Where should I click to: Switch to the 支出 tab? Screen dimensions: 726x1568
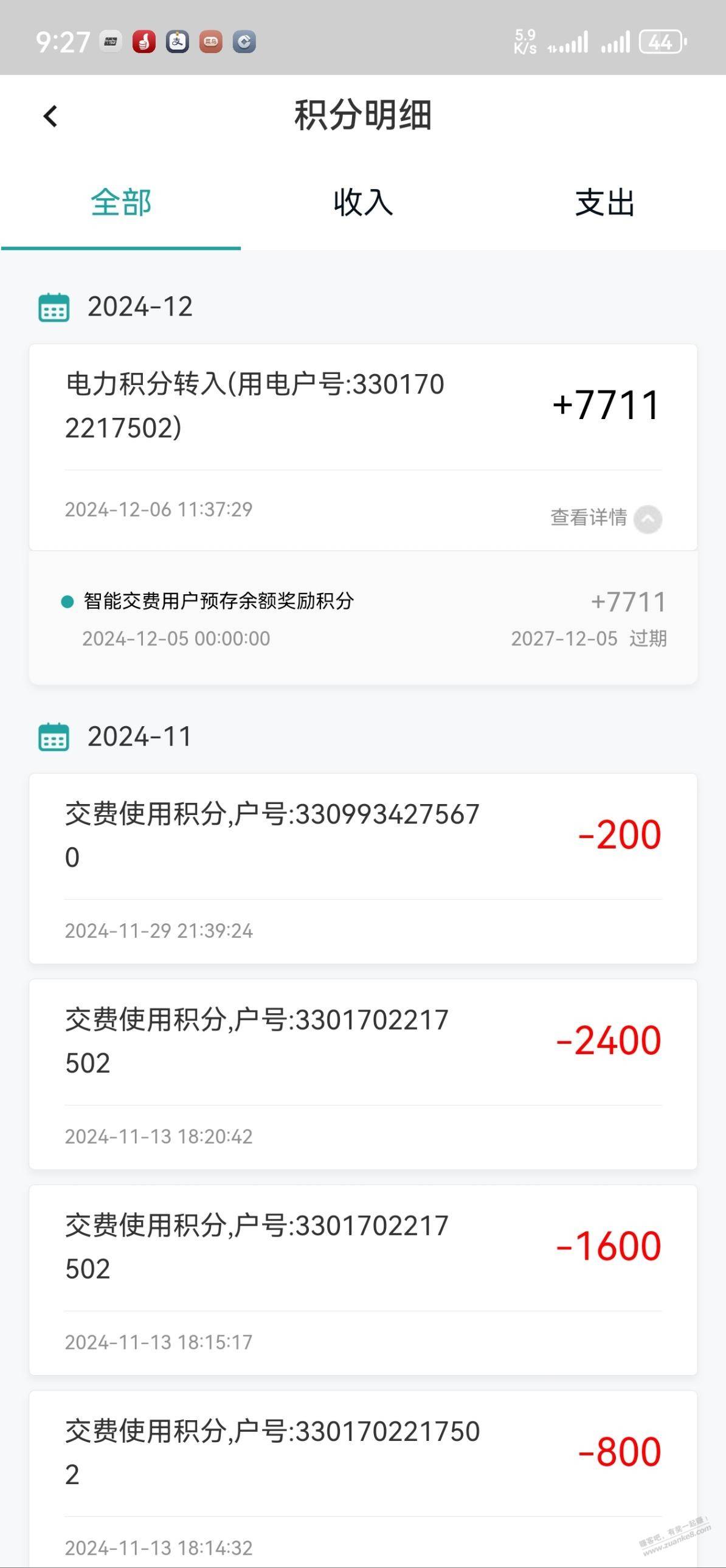(604, 203)
